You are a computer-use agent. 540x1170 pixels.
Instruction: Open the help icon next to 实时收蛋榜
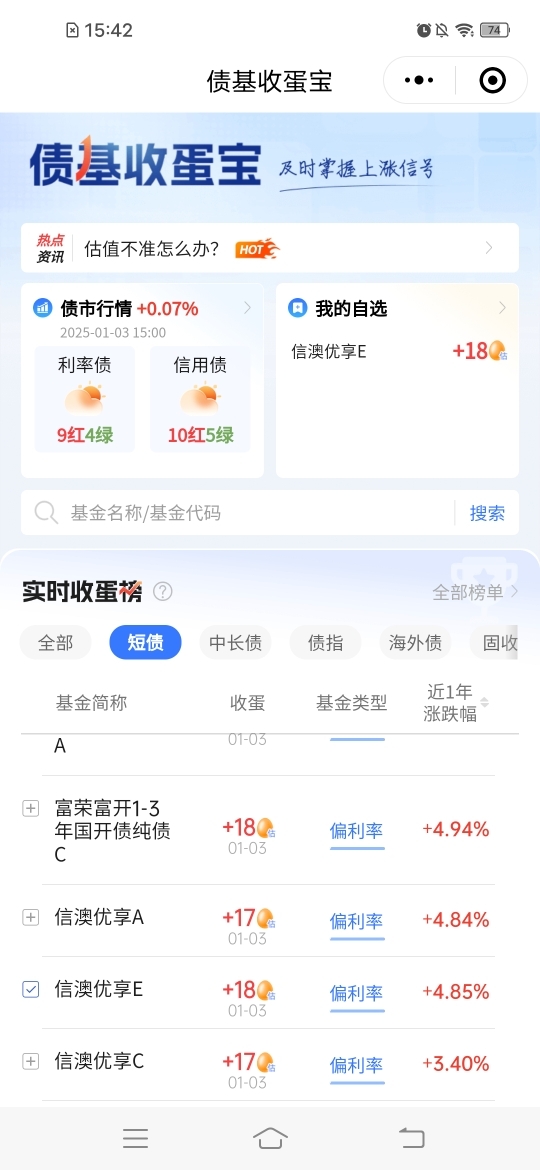coord(163,592)
